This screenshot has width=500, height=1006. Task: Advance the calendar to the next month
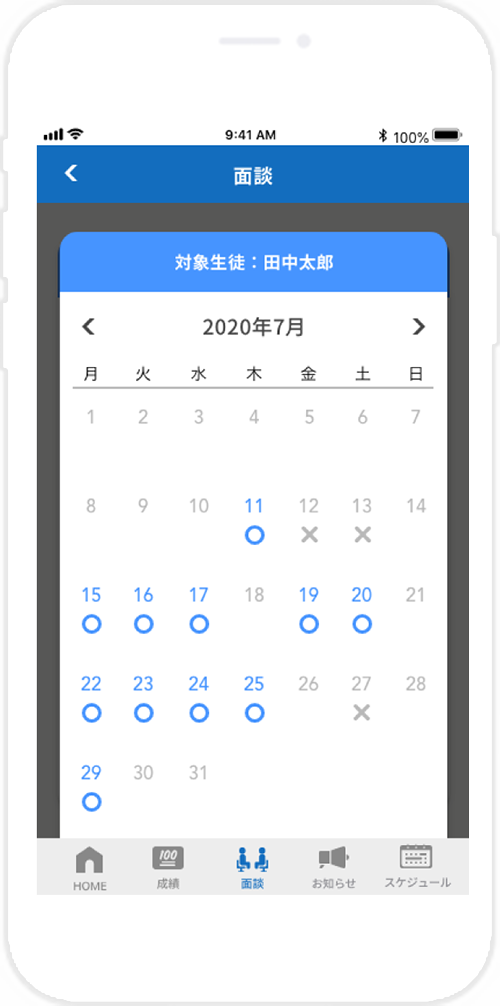pos(418,327)
